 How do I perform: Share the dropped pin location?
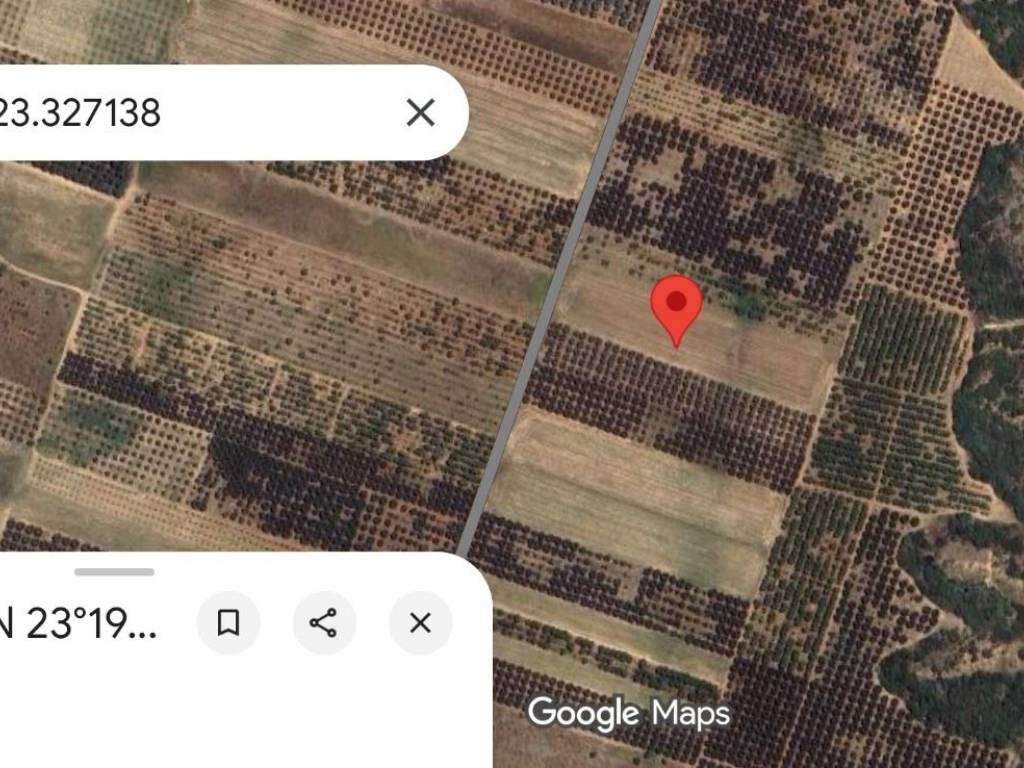(324, 623)
